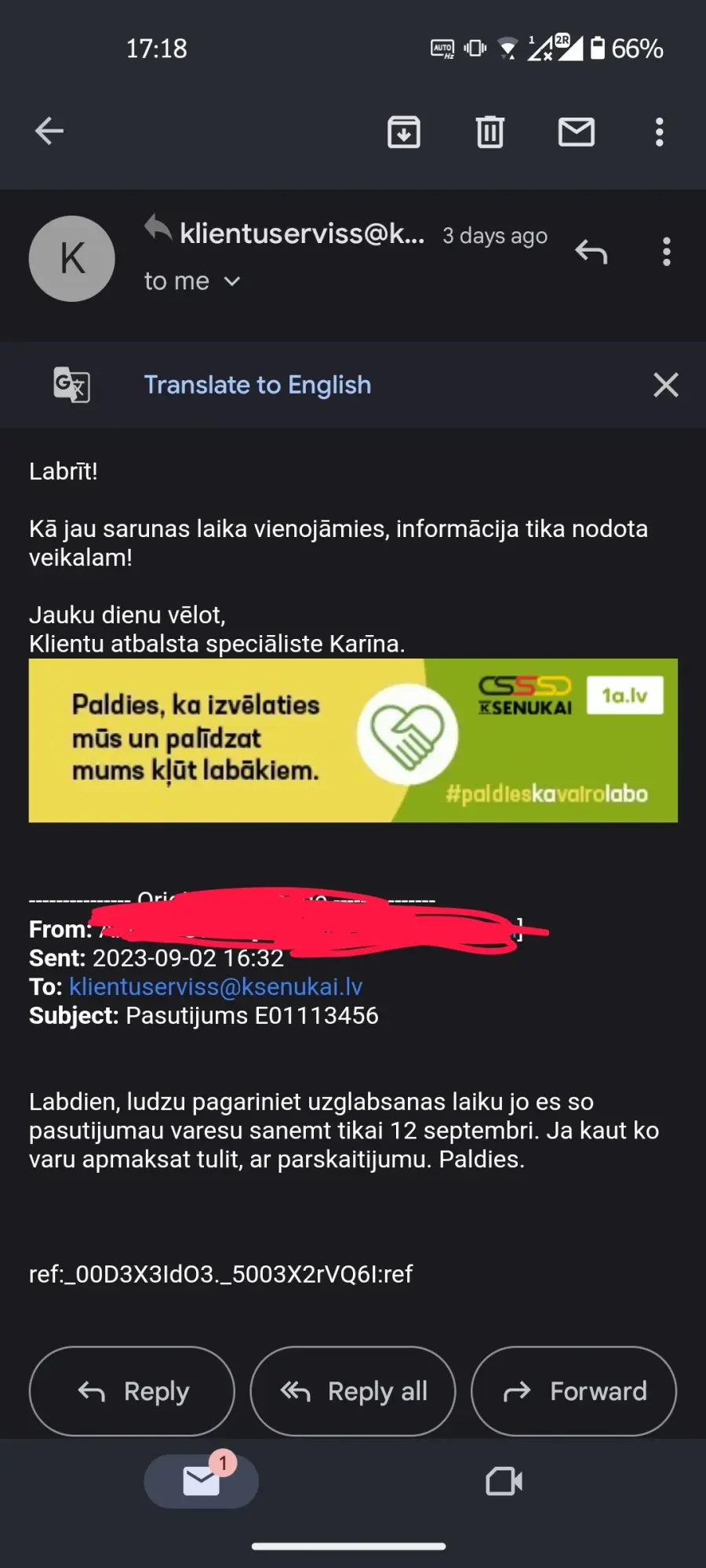Tap the sender avatar K
Viewport: 706px width, 1568px height.
click(x=72, y=259)
